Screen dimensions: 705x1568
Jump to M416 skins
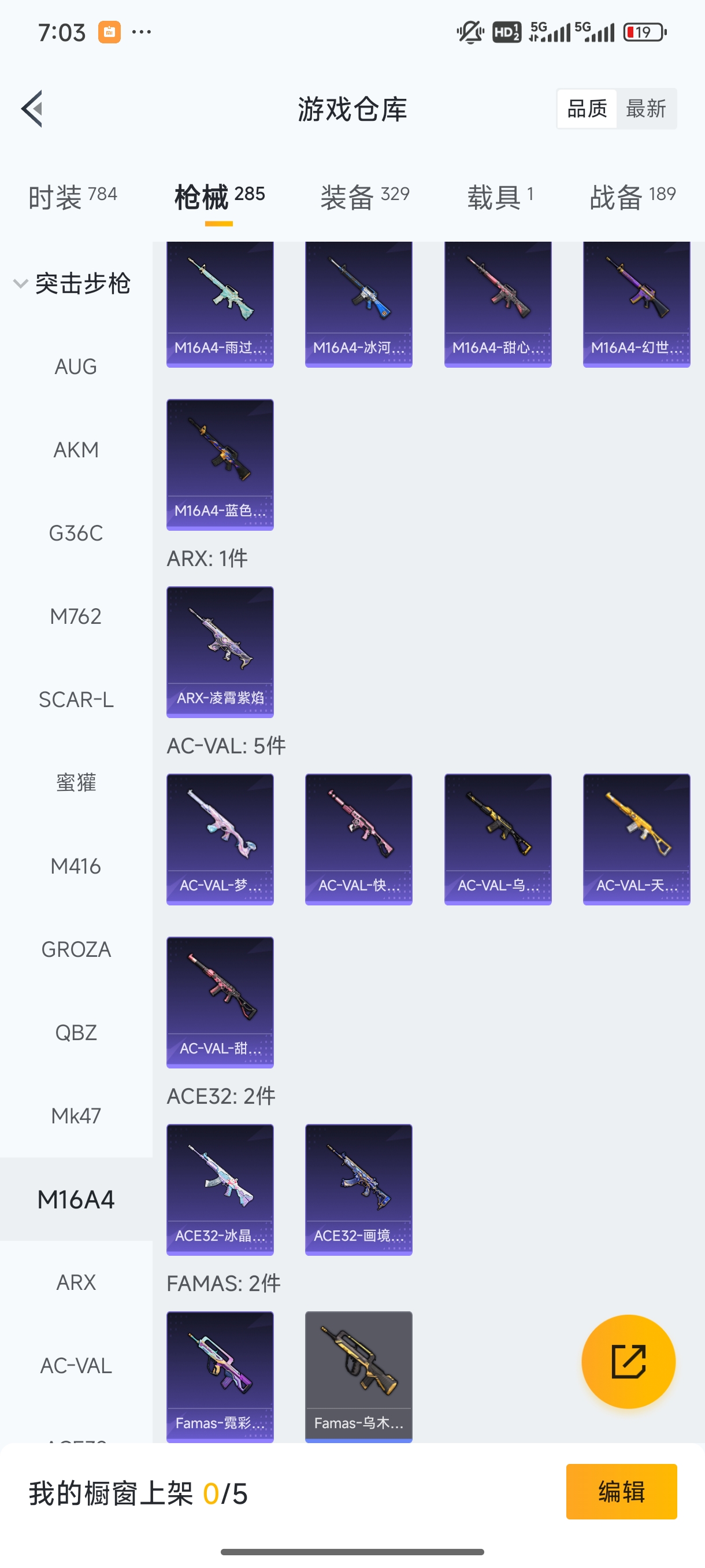76,866
